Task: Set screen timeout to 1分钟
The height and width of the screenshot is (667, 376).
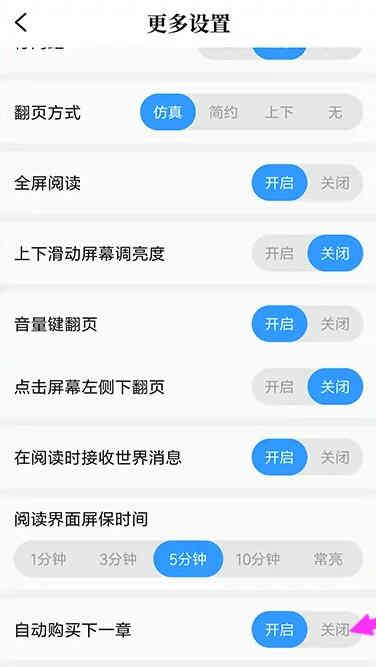Action: (48, 559)
